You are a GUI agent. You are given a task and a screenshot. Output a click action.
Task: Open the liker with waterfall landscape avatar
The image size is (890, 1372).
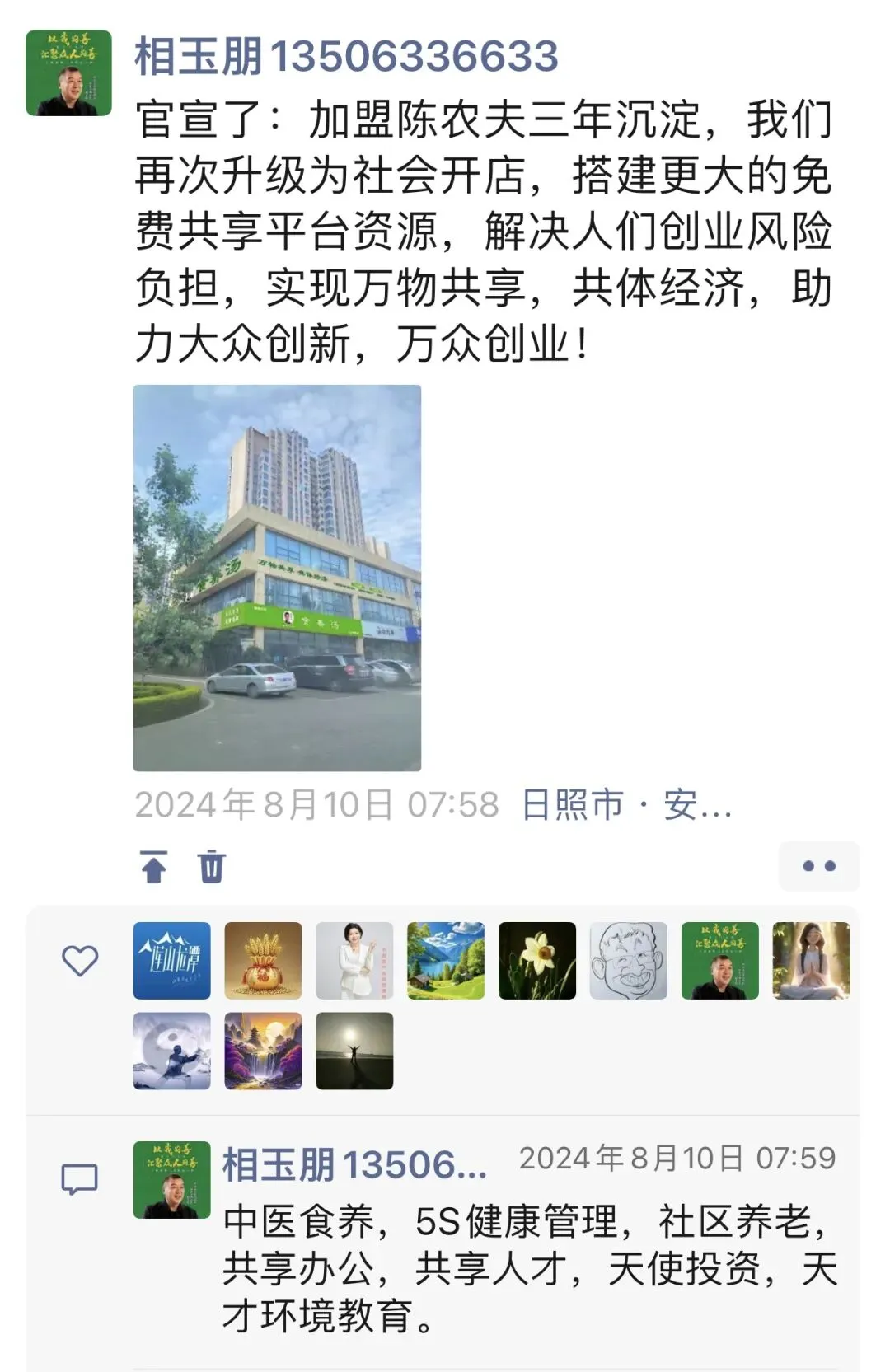pos(264,1051)
